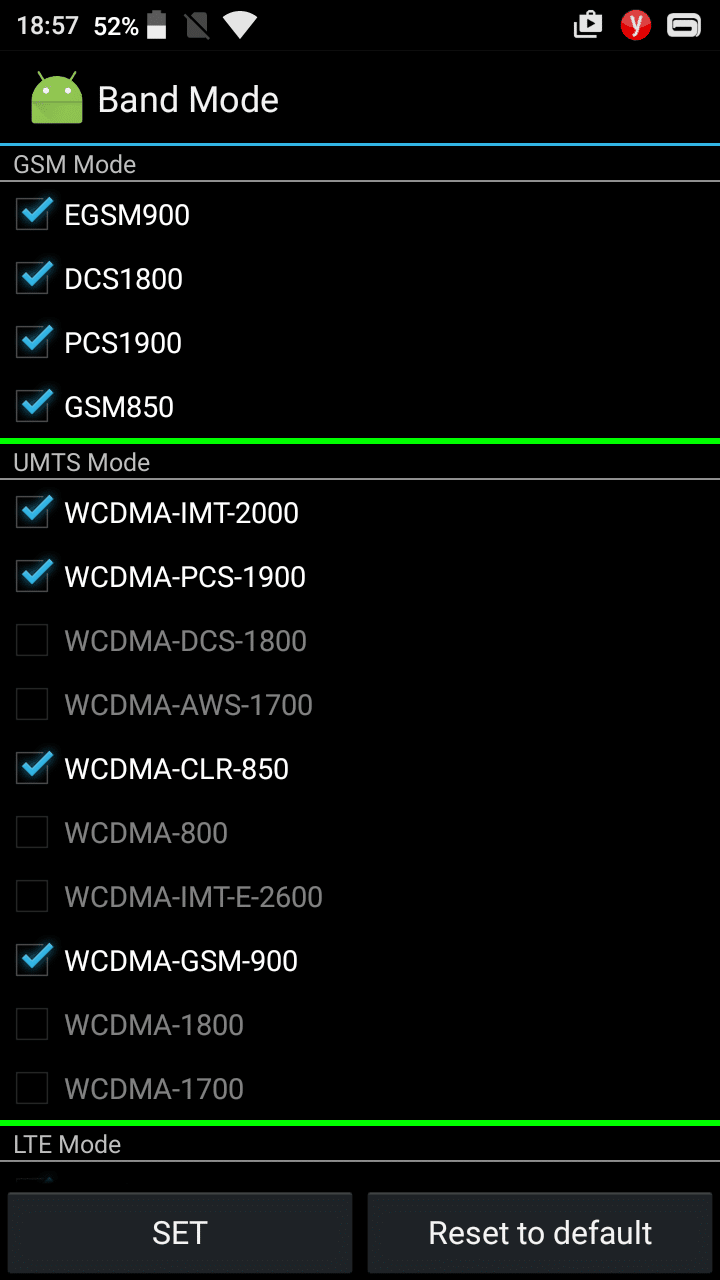Disable the GSM850 band
The image size is (720, 1280).
(x=33, y=407)
